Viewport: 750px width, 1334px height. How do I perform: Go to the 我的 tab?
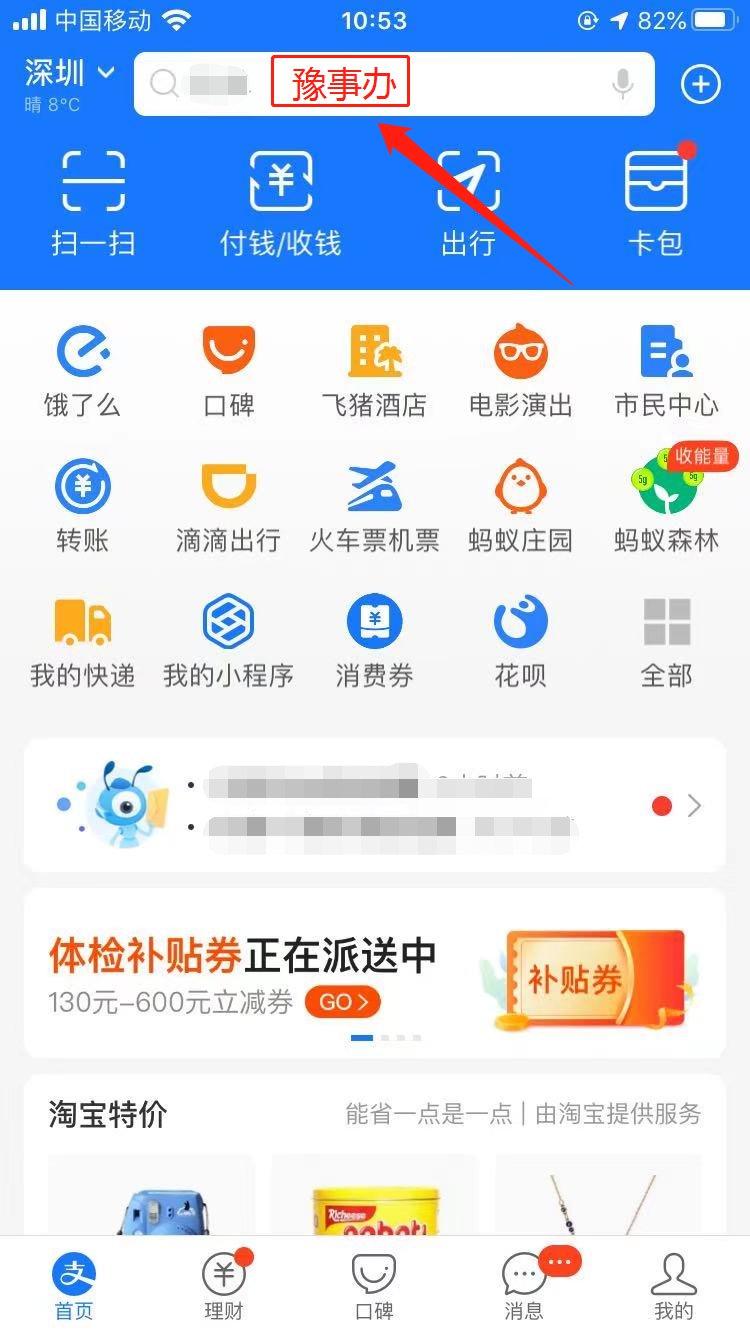[673, 1284]
